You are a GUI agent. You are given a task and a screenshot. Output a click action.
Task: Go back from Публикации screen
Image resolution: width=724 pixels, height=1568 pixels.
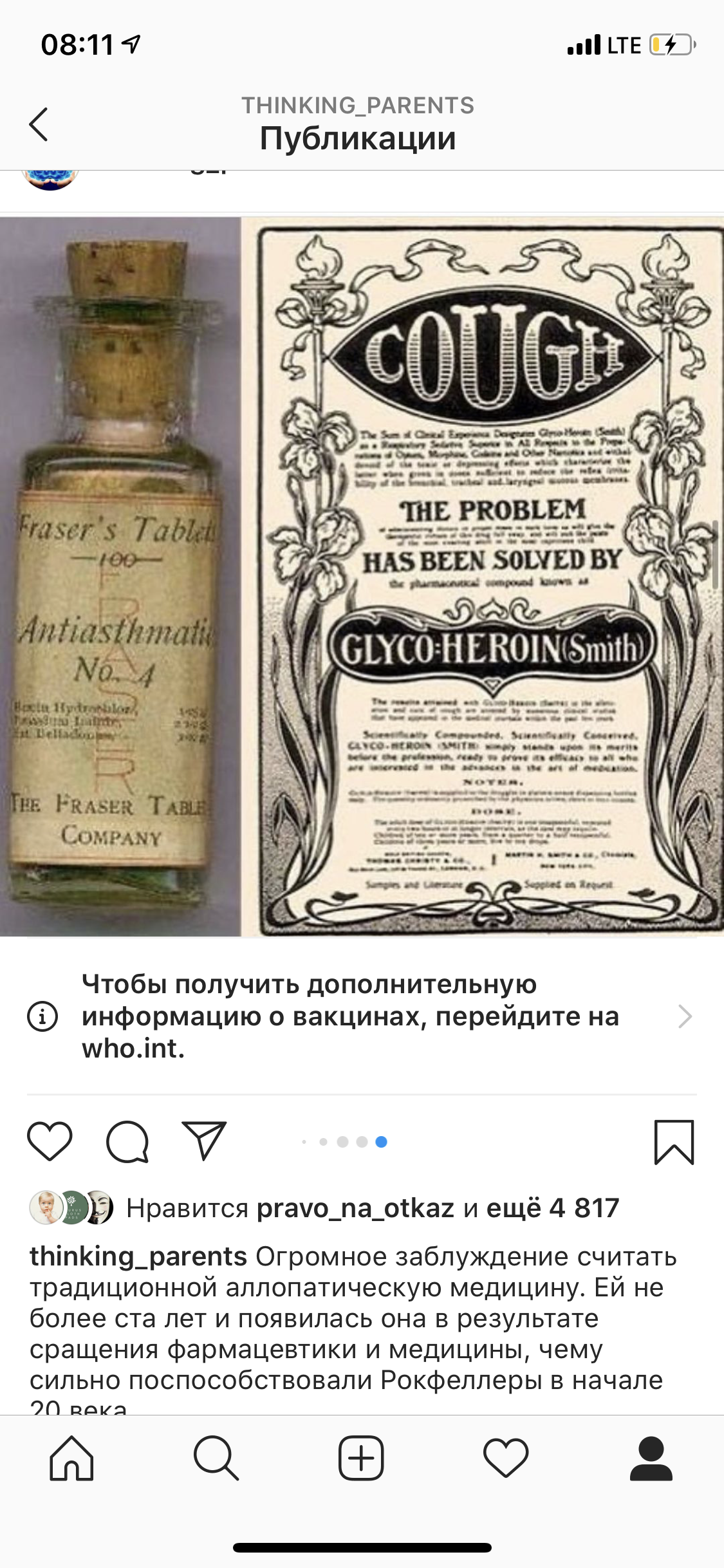click(39, 124)
